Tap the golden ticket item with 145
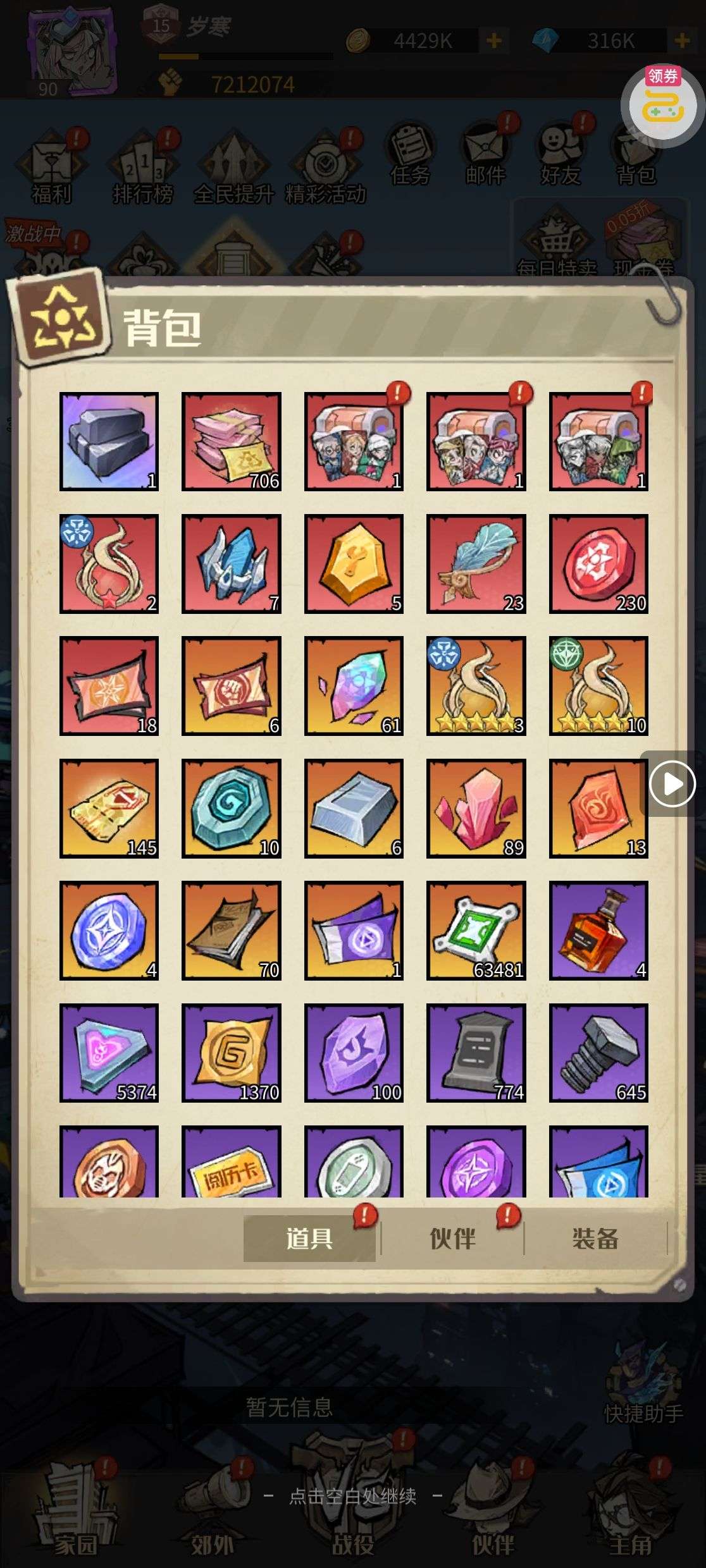 (109, 808)
